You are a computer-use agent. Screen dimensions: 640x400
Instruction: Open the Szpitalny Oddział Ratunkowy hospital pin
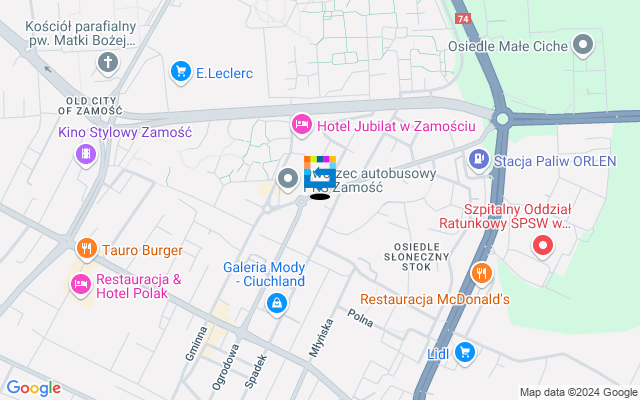pyautogui.click(x=543, y=245)
